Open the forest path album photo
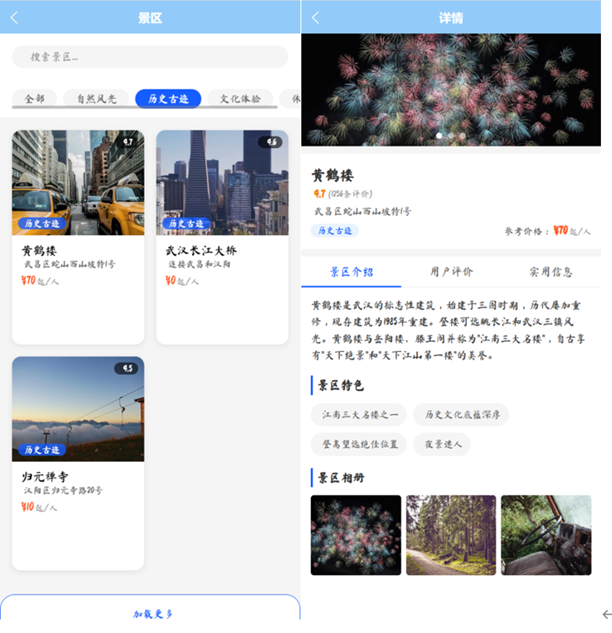The width and height of the screenshot is (612, 633). point(451,535)
